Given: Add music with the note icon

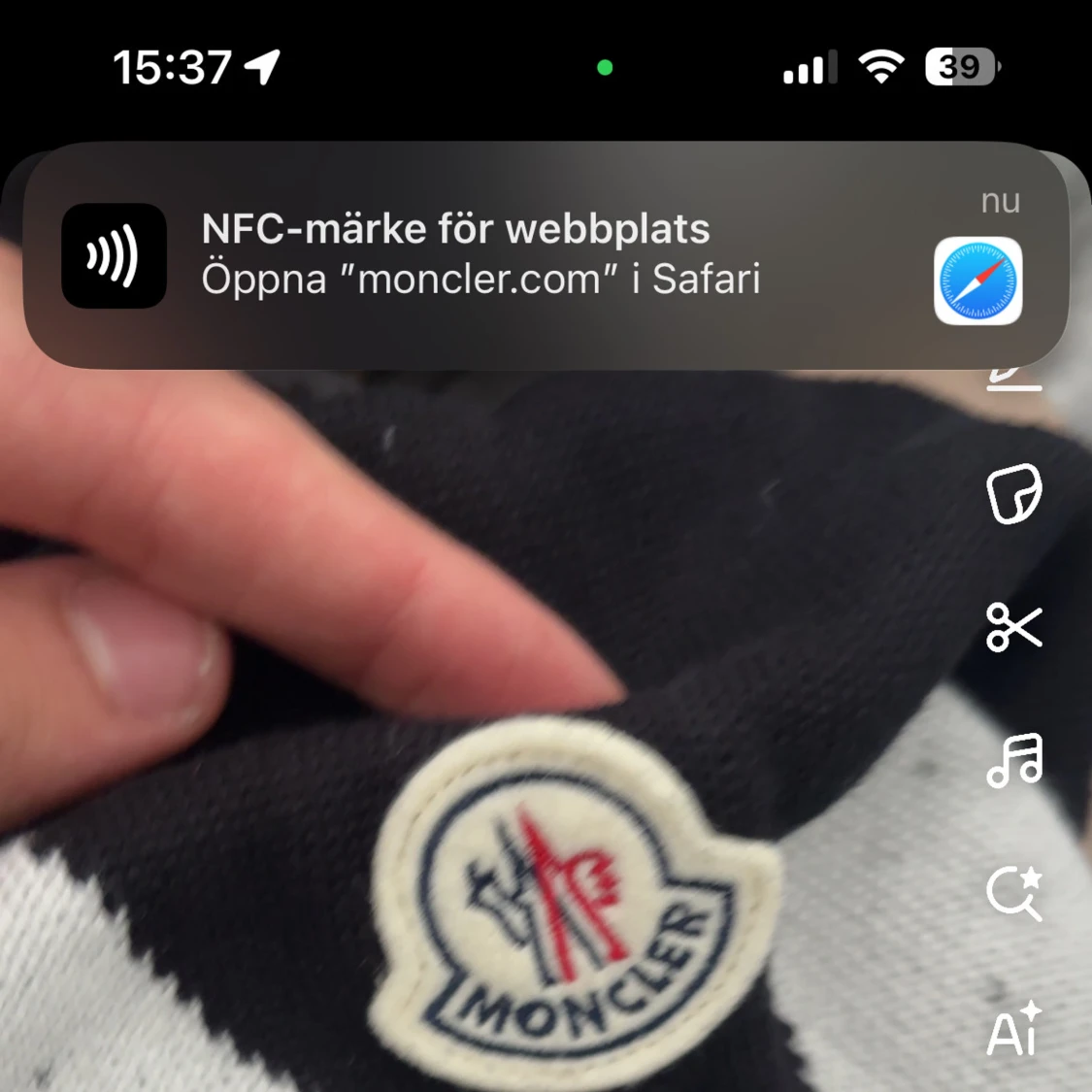Looking at the screenshot, I should pyautogui.click(x=1014, y=760).
